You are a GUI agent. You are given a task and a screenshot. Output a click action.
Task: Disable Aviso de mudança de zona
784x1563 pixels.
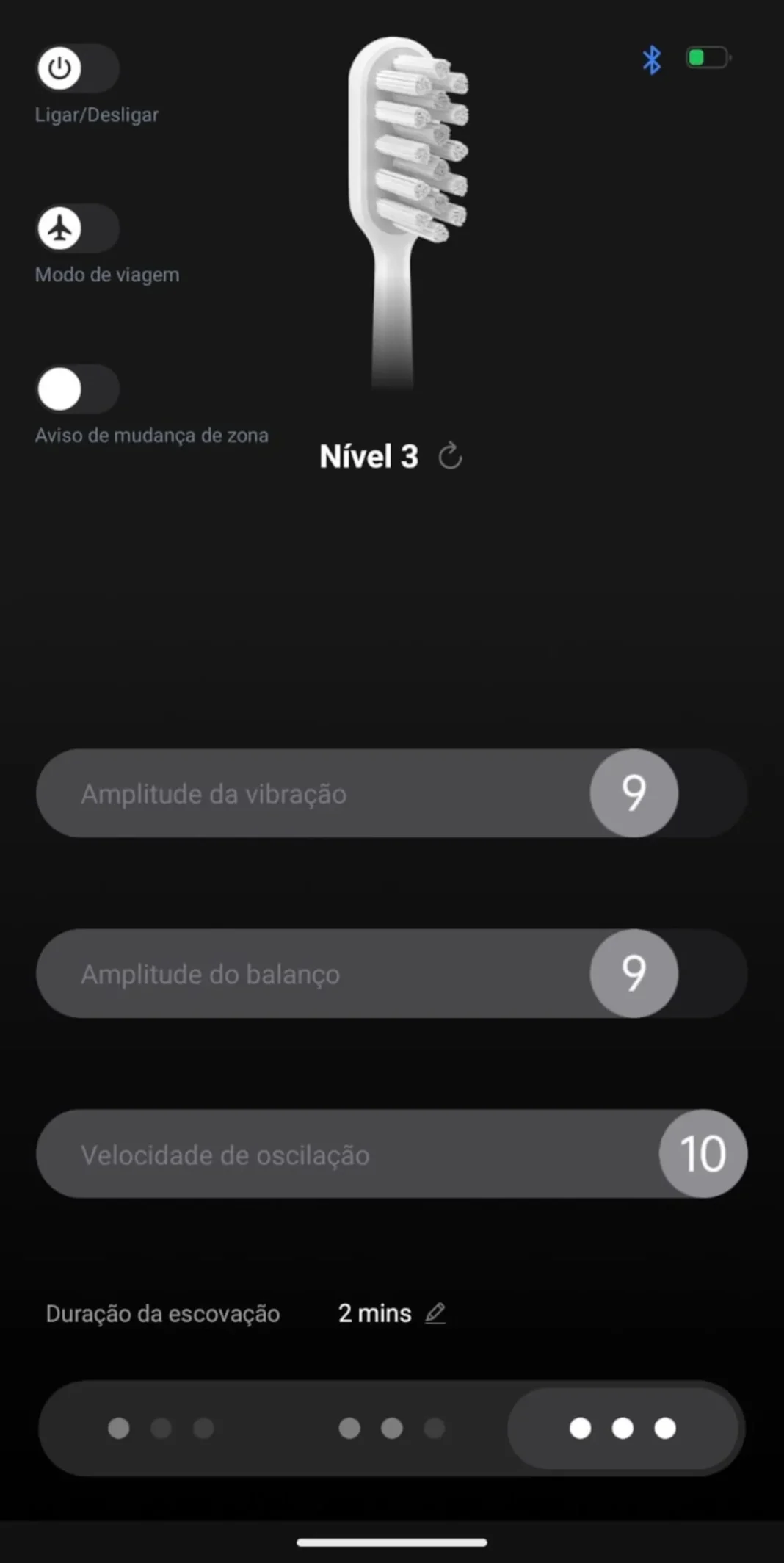(x=77, y=388)
